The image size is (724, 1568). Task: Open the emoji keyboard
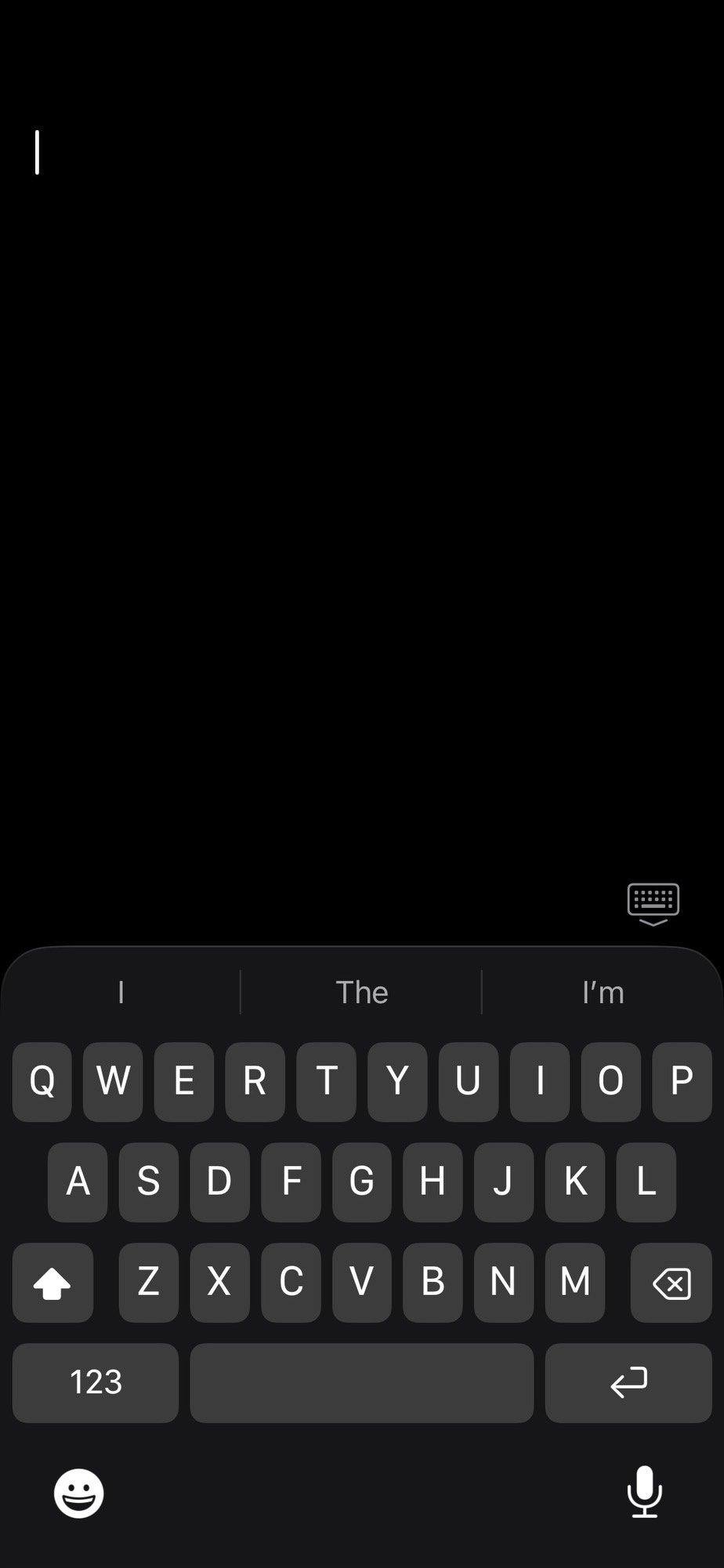[x=78, y=1493]
